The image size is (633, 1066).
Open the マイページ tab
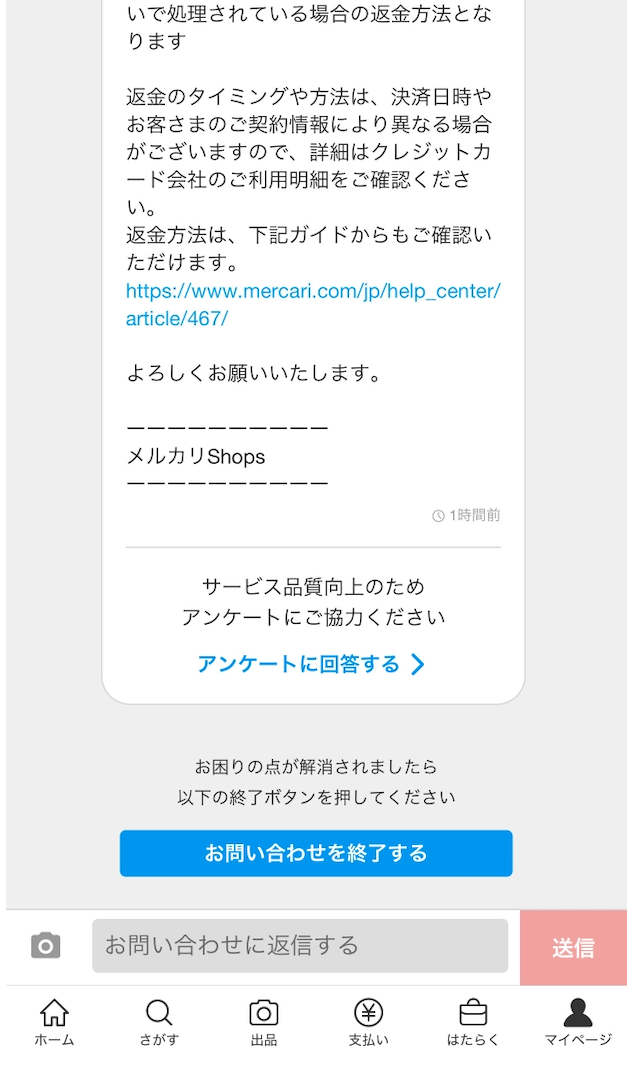(x=578, y=1023)
